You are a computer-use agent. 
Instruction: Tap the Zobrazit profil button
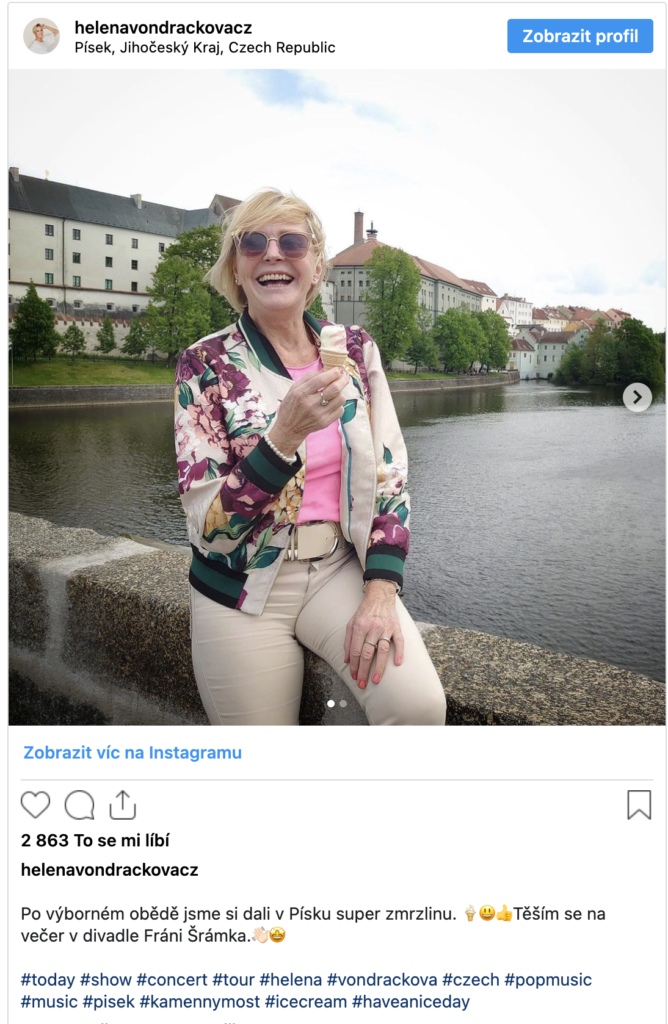(x=580, y=36)
